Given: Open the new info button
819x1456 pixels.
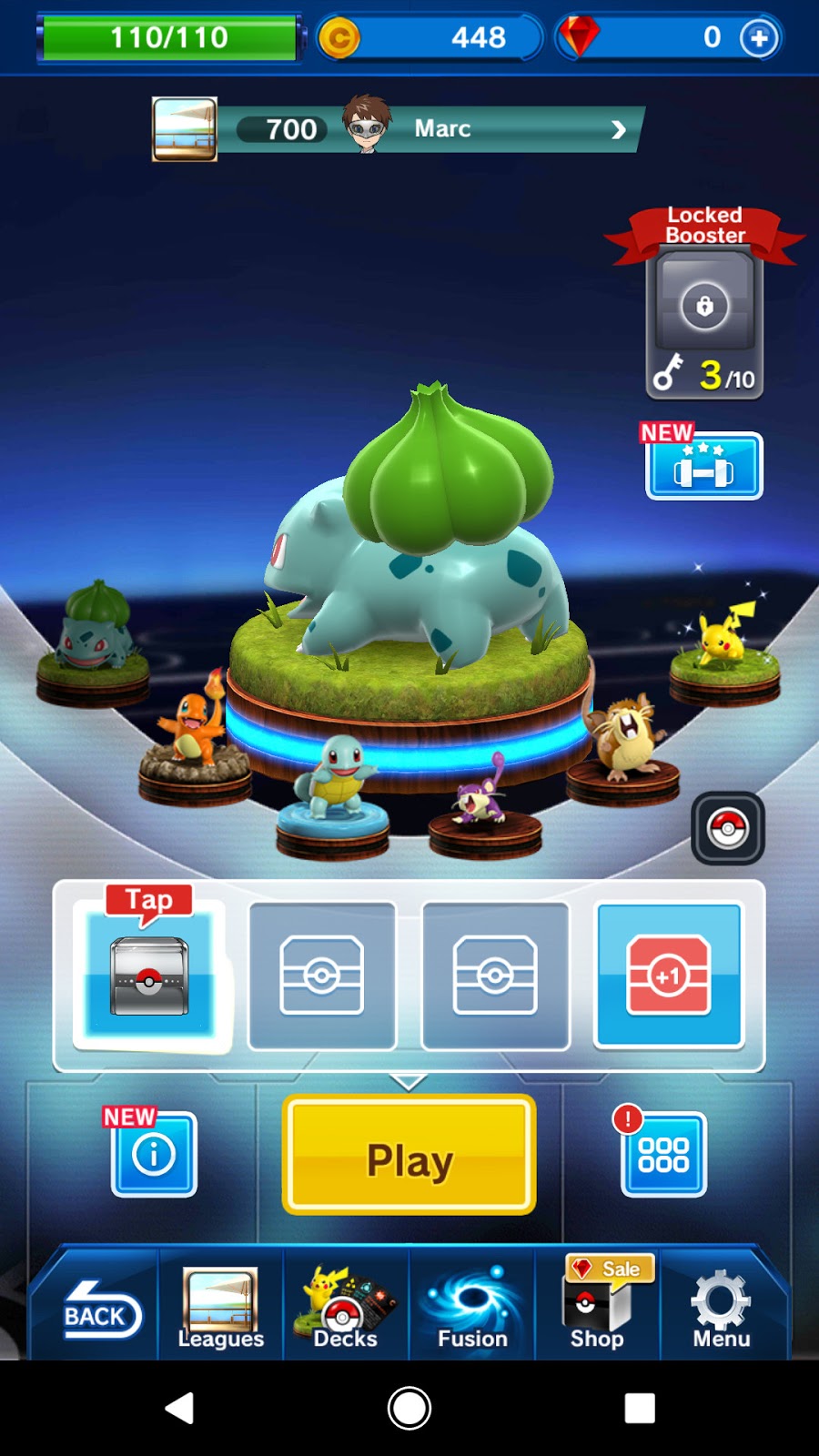Looking at the screenshot, I should click(154, 1155).
